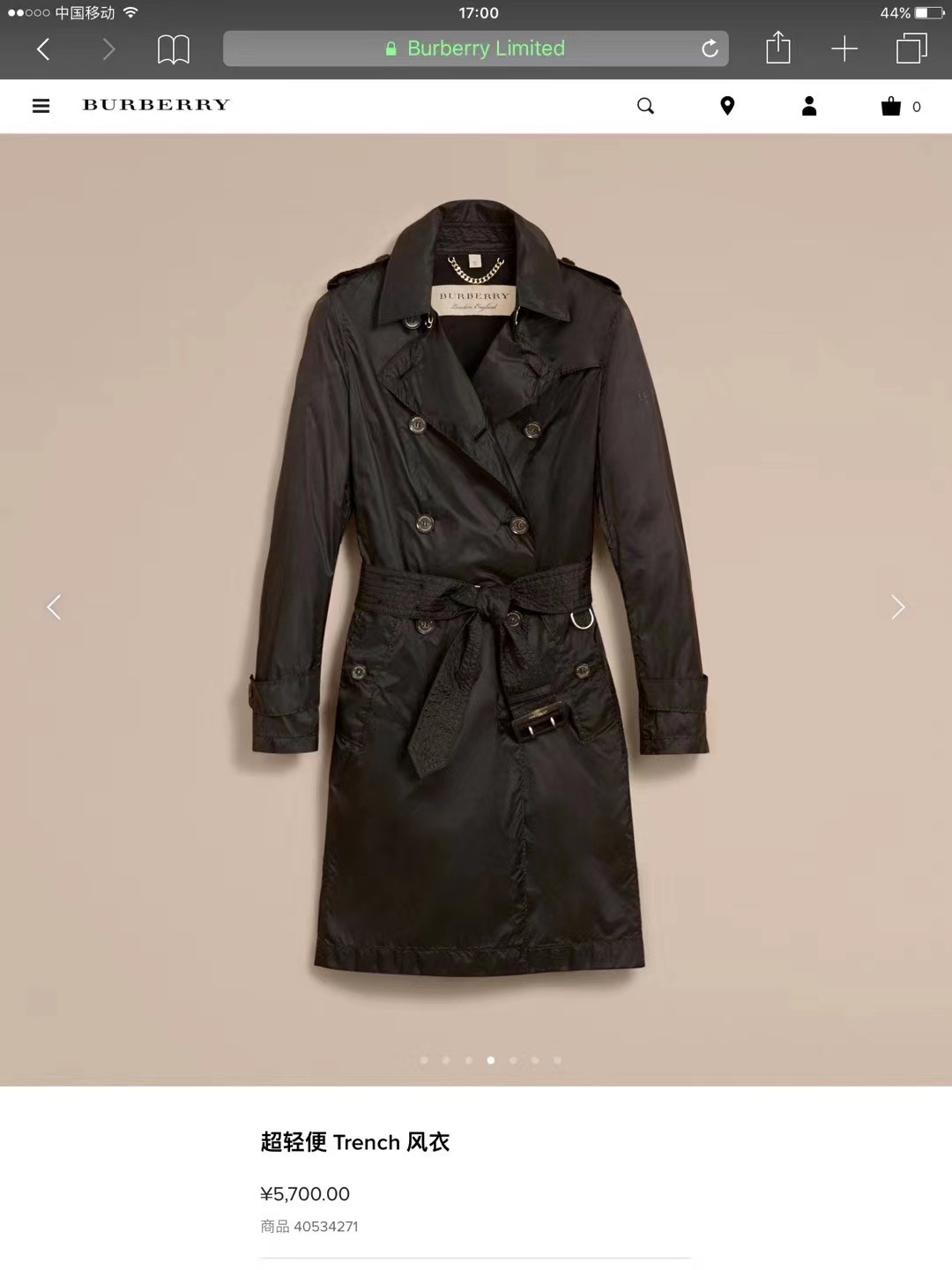Share this page

coord(777,48)
